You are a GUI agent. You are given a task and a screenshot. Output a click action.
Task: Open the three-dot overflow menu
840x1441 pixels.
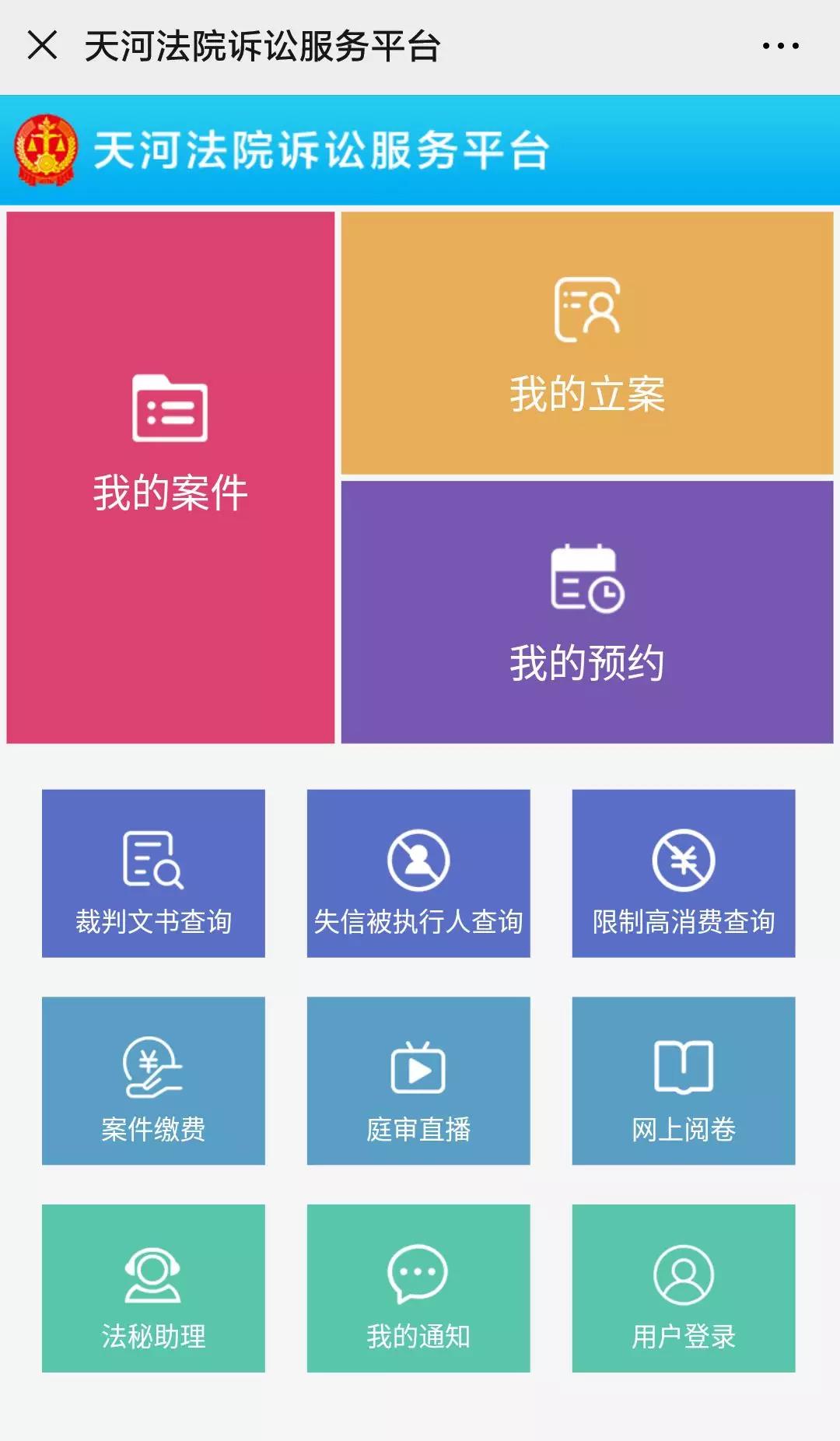pyautogui.click(x=780, y=46)
